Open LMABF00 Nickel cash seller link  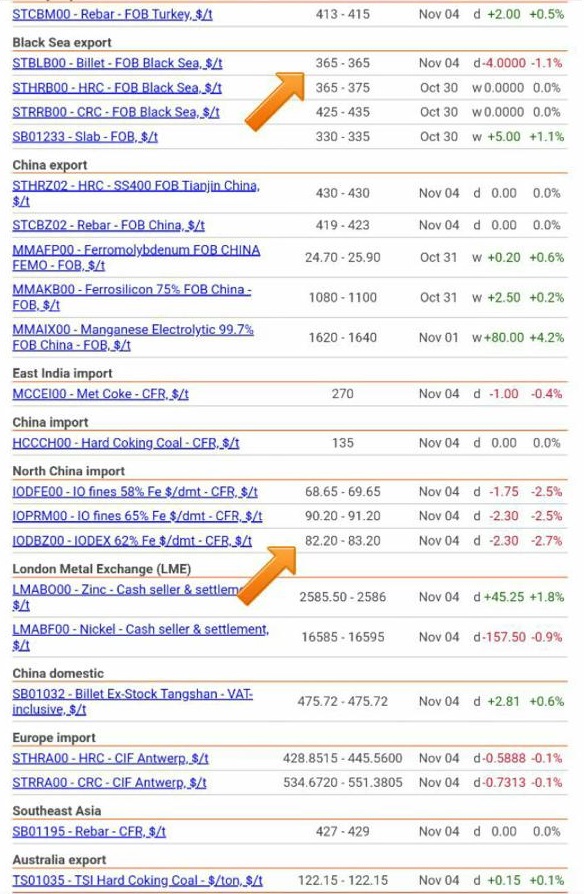click(x=141, y=637)
